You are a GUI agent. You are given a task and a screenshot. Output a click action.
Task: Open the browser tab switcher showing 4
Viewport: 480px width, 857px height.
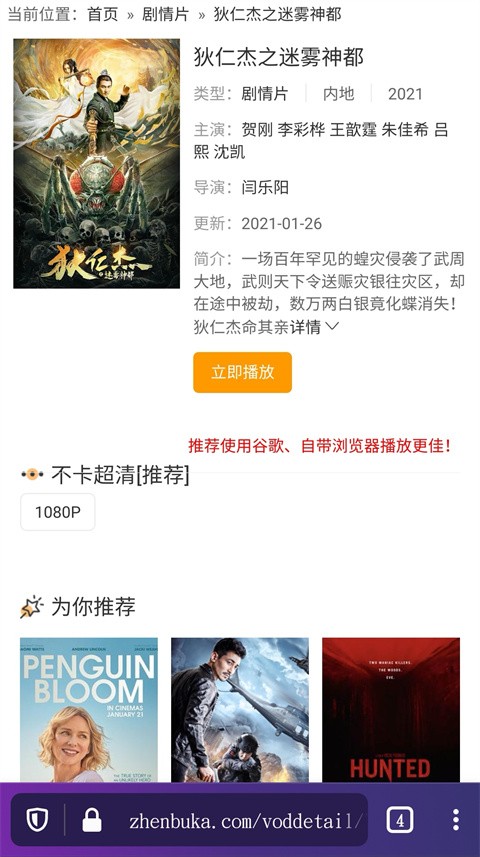point(400,820)
